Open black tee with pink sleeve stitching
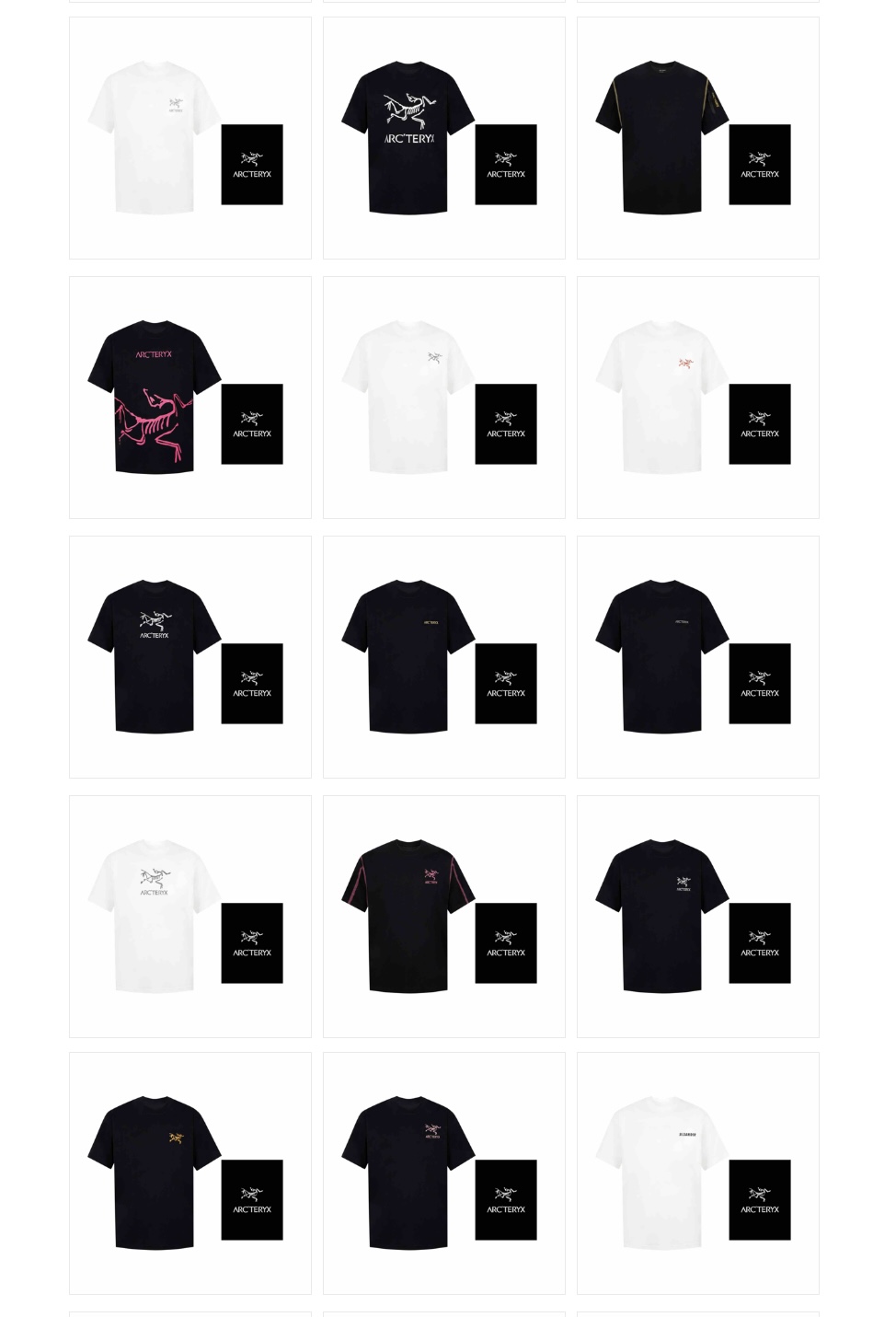 [408, 916]
